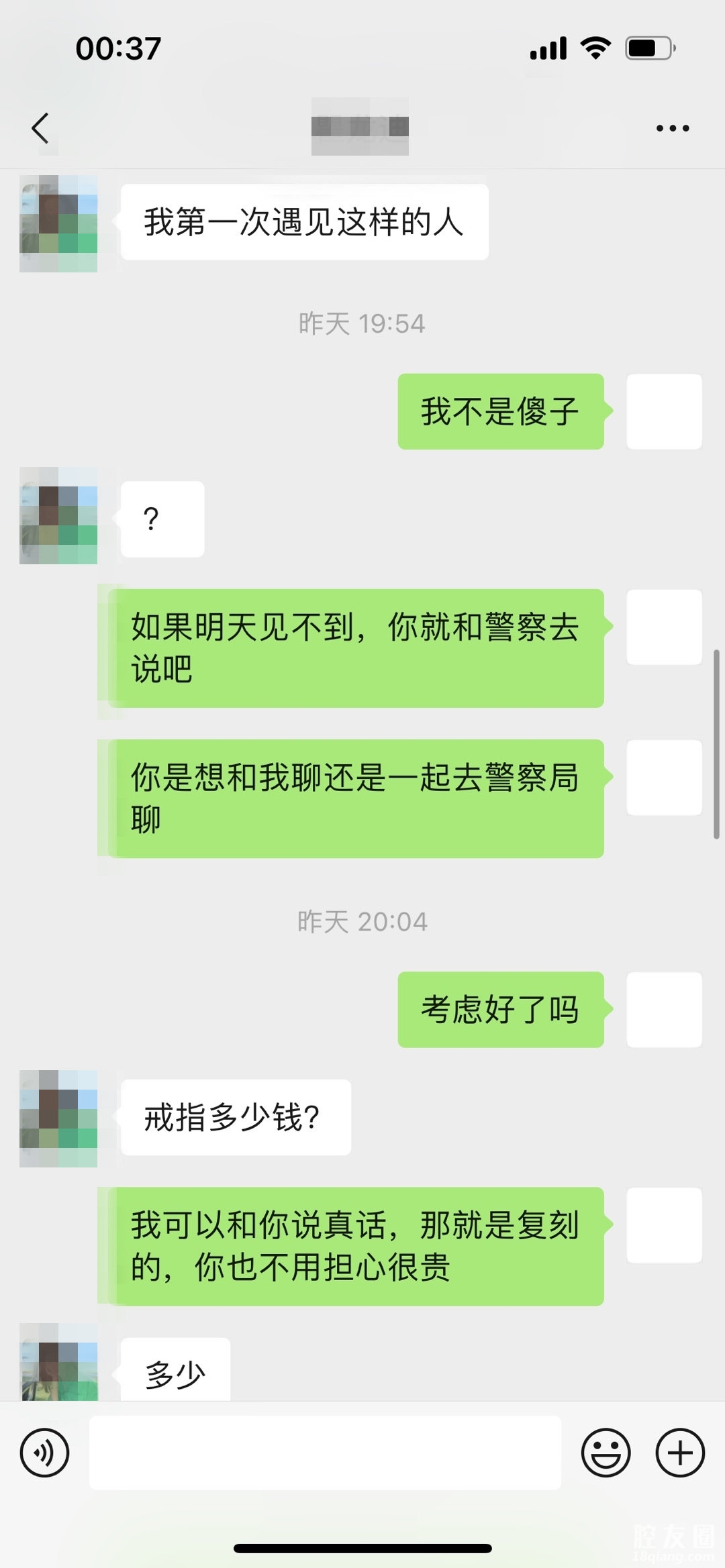
Task: Go back to the chat list
Action: [41, 128]
